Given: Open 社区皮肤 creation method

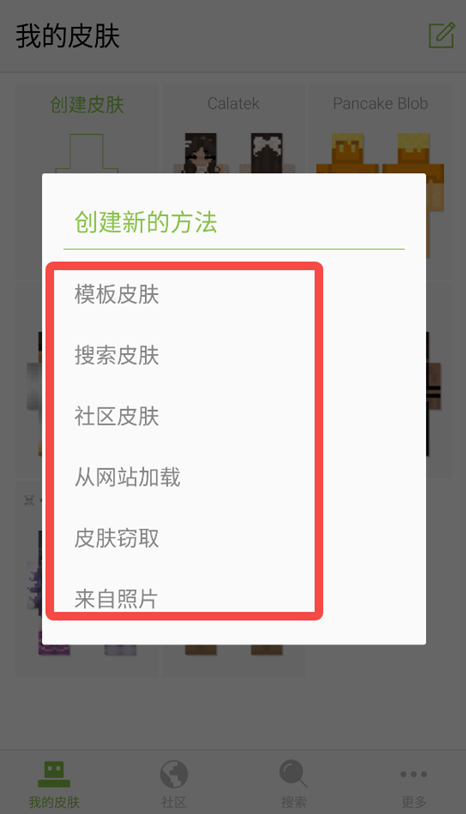Looking at the screenshot, I should (x=234, y=416).
